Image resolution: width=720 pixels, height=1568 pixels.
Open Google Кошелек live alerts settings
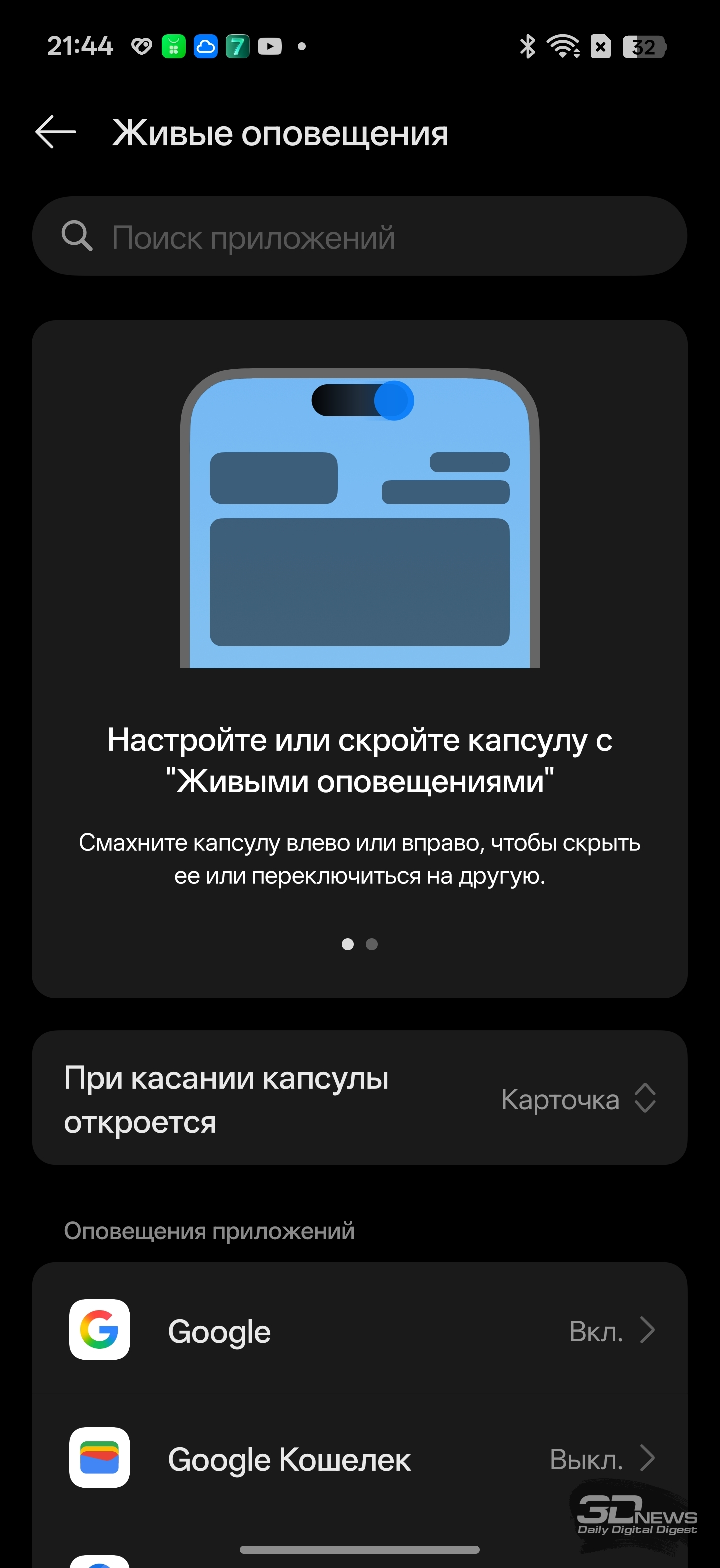tap(359, 1458)
